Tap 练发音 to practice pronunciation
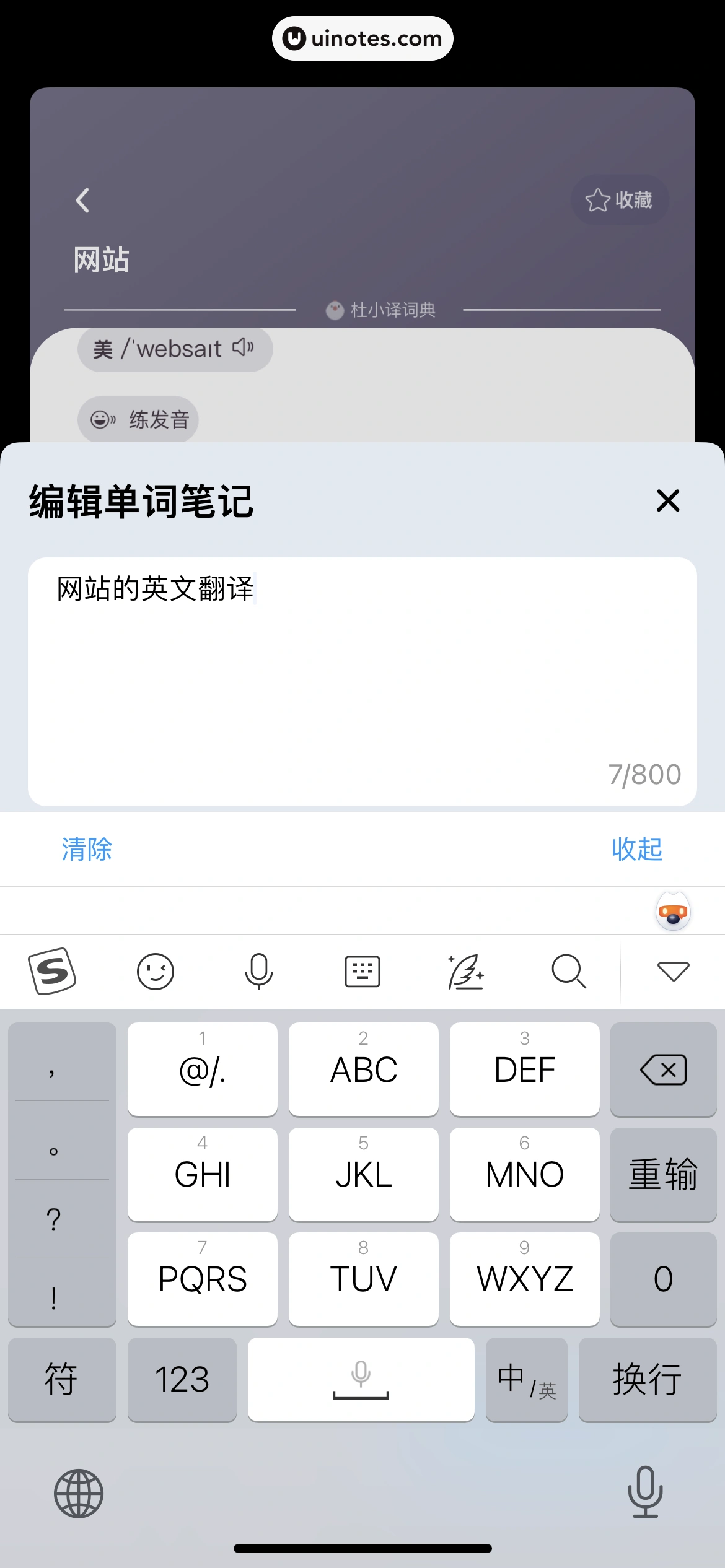Image resolution: width=725 pixels, height=1568 pixels. point(138,419)
